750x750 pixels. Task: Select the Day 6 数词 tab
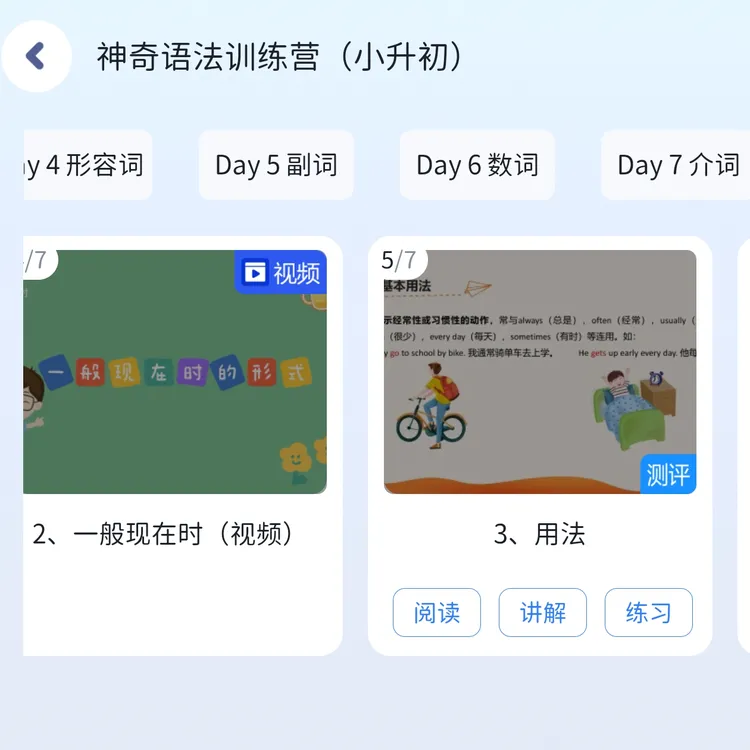[477, 165]
